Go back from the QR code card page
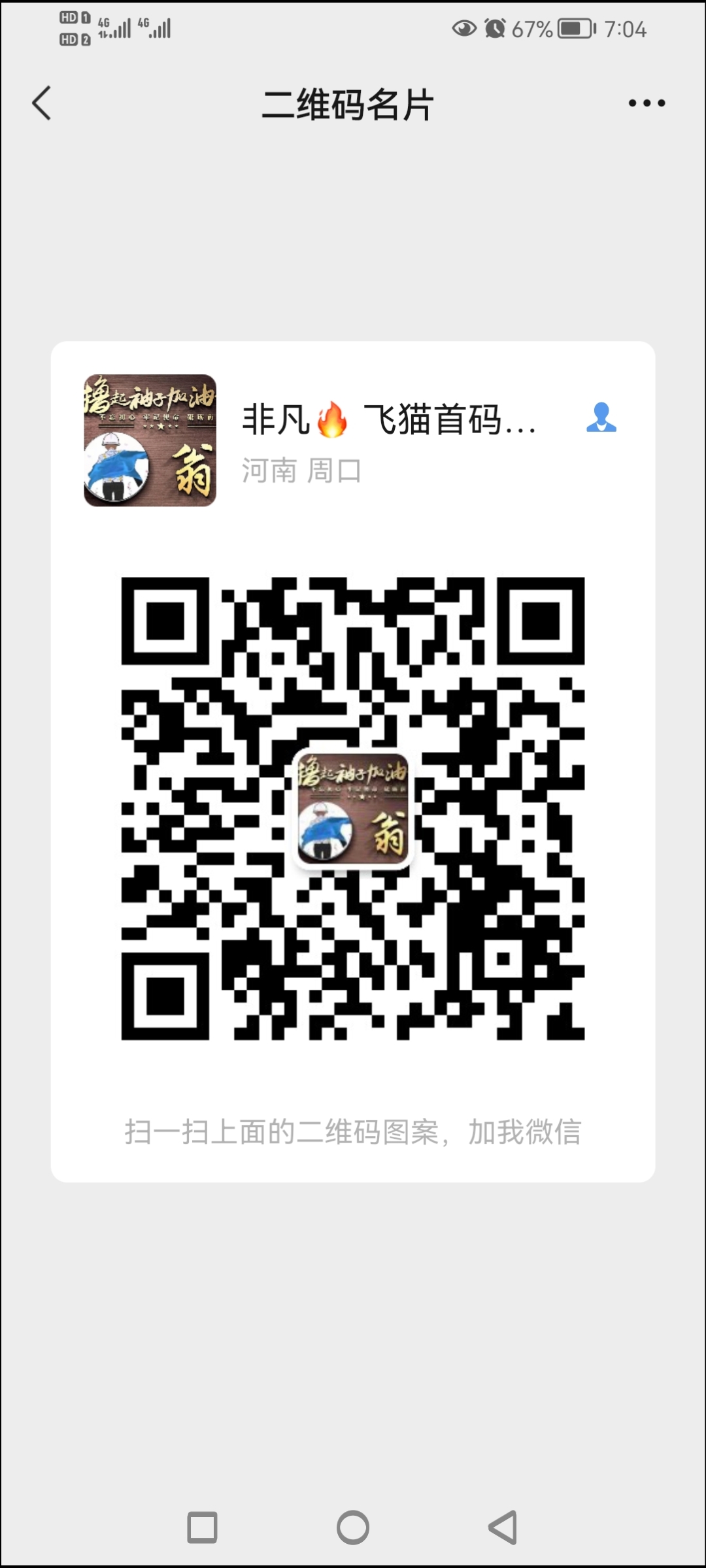 pos(42,103)
